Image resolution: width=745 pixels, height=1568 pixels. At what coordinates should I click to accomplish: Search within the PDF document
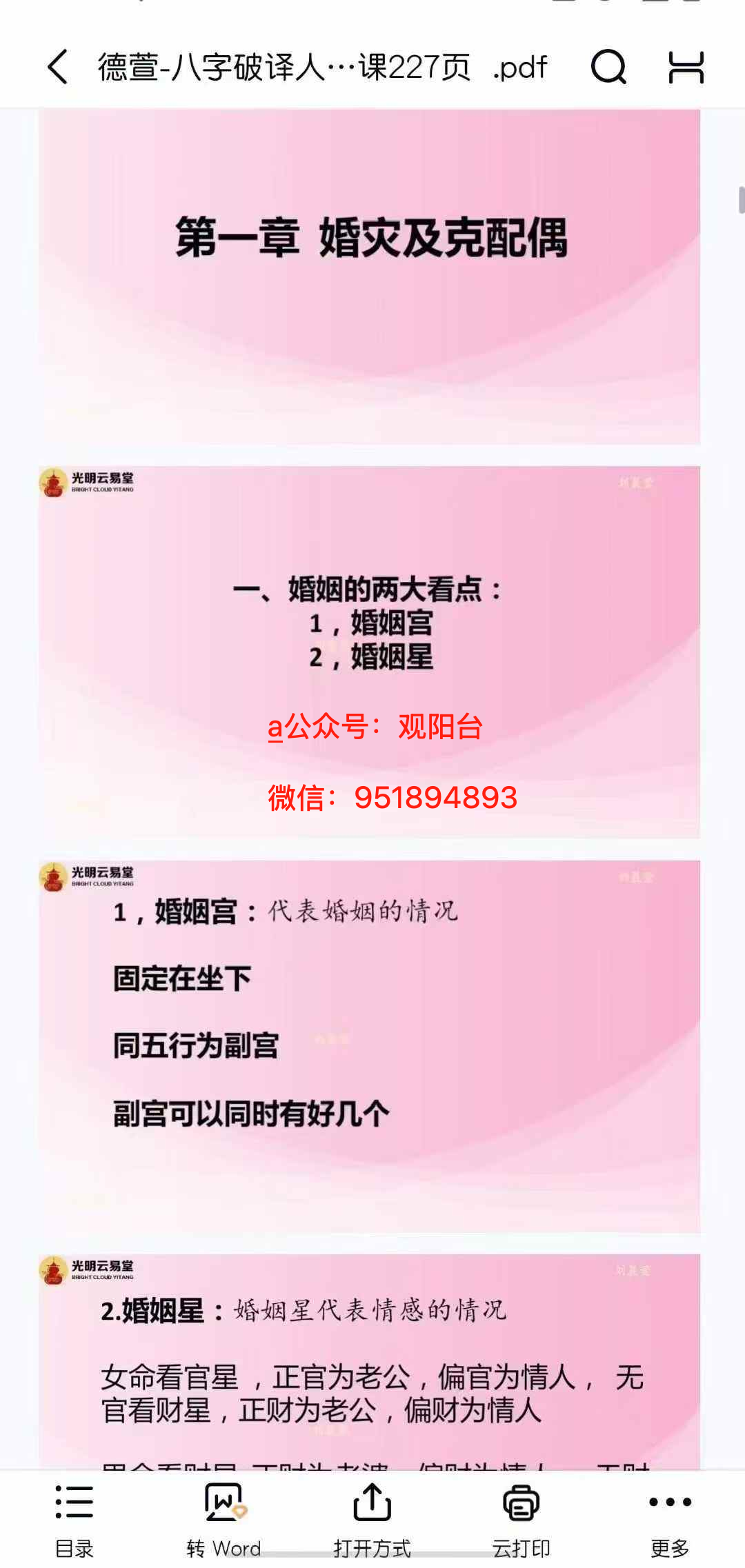(x=608, y=68)
